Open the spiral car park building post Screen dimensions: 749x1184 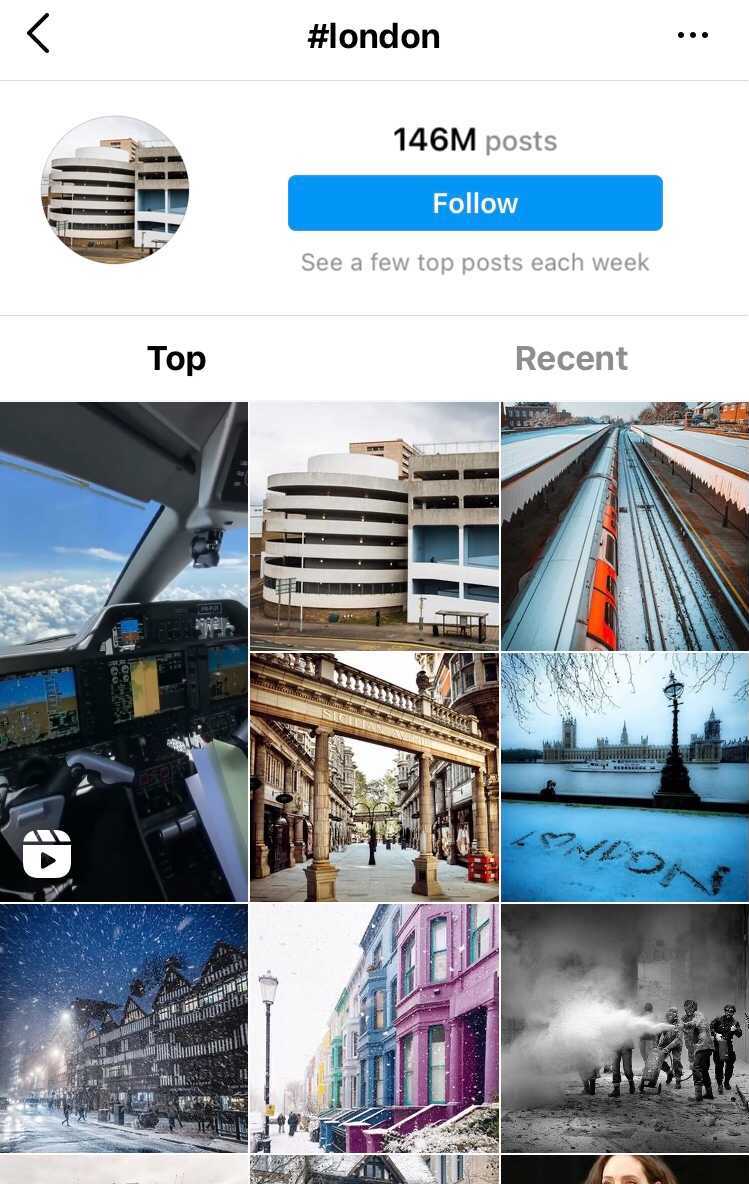374,526
